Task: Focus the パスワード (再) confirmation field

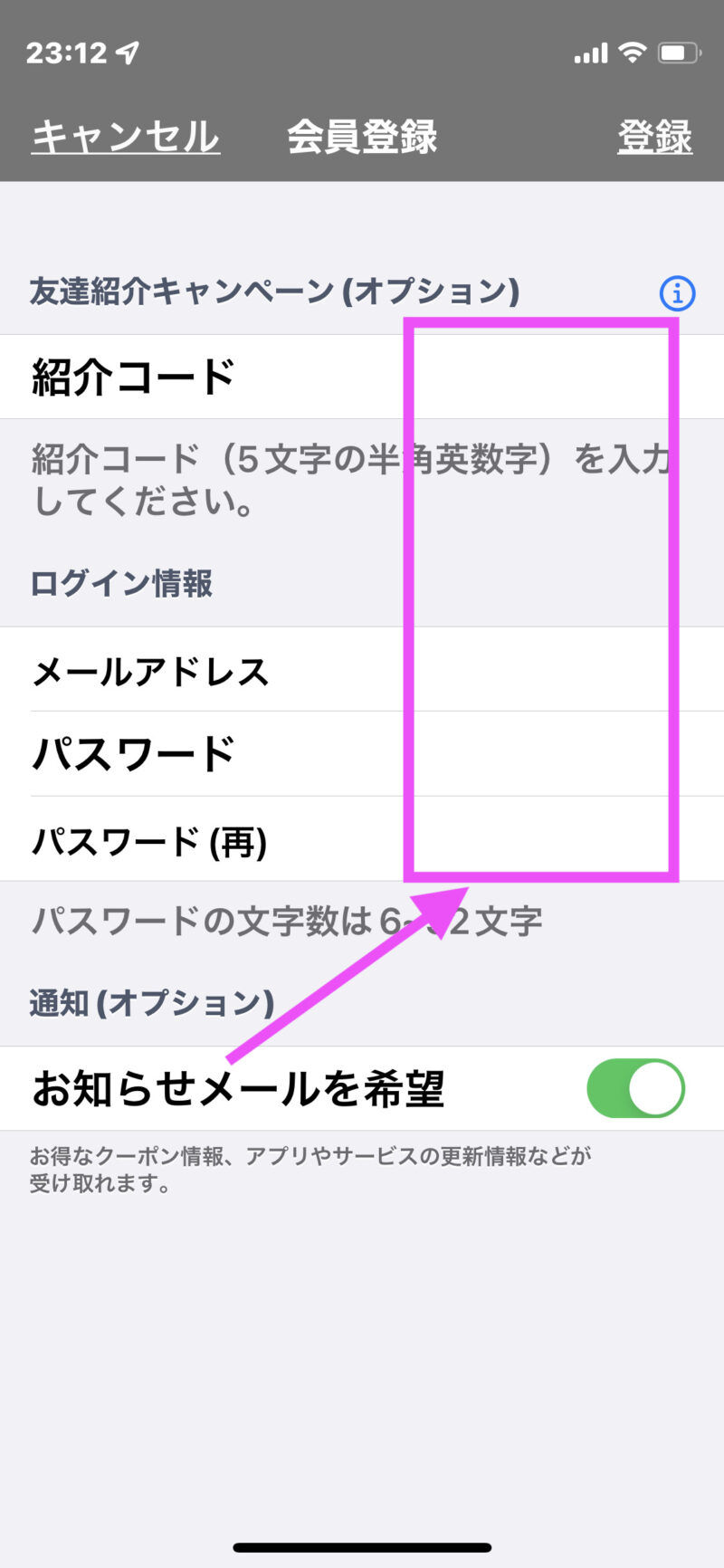Action: click(x=362, y=839)
